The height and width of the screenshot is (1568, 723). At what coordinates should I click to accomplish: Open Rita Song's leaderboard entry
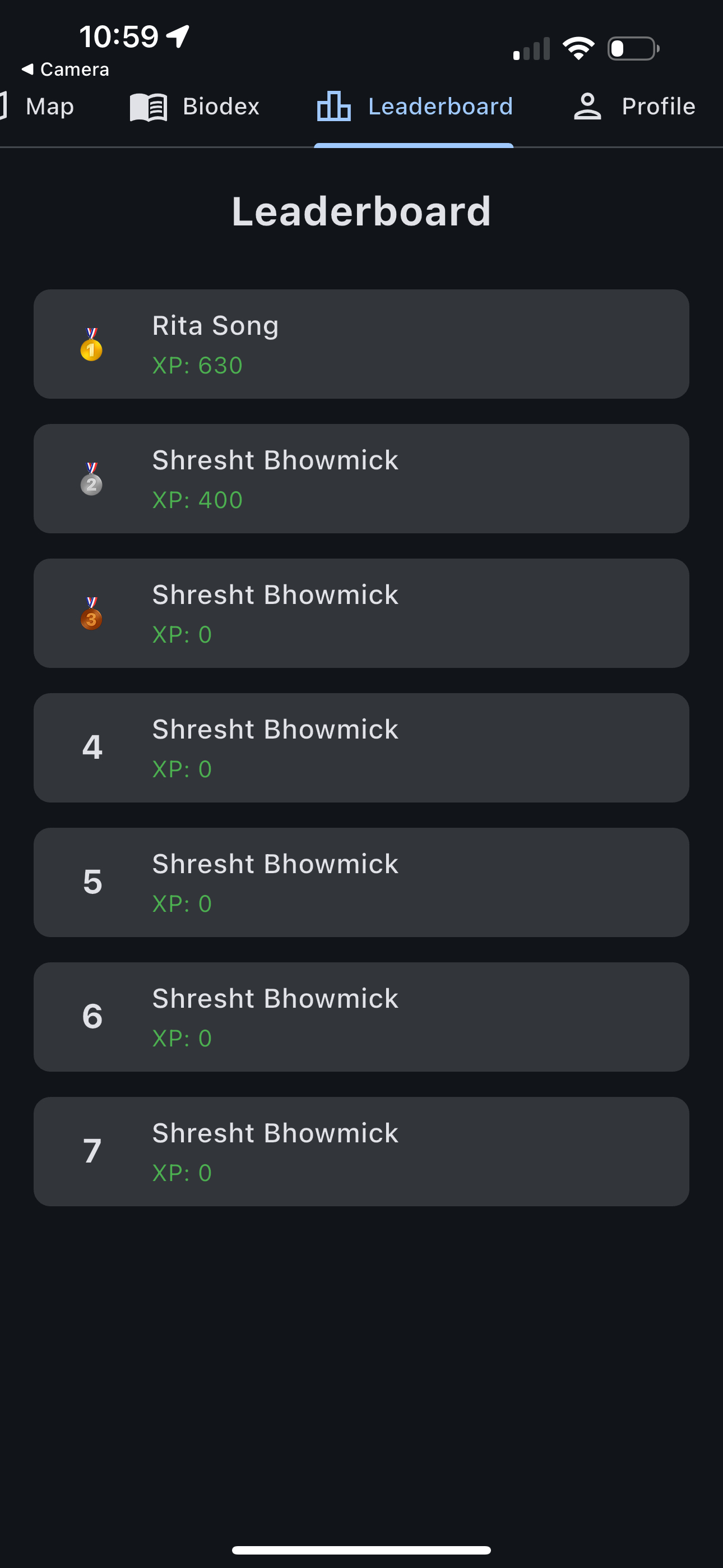[x=361, y=344]
